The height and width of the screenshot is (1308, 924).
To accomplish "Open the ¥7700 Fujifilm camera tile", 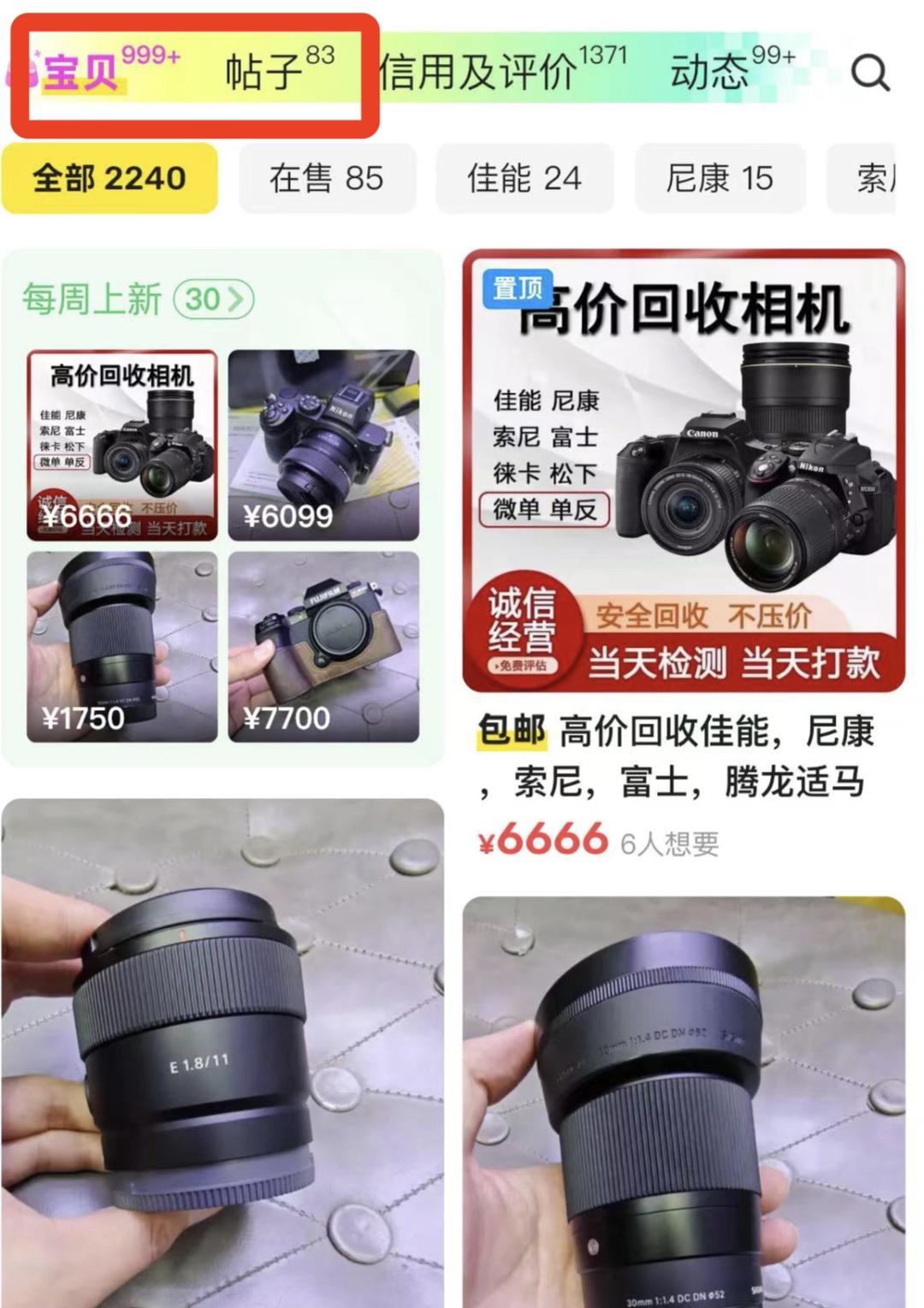I will pos(323,647).
